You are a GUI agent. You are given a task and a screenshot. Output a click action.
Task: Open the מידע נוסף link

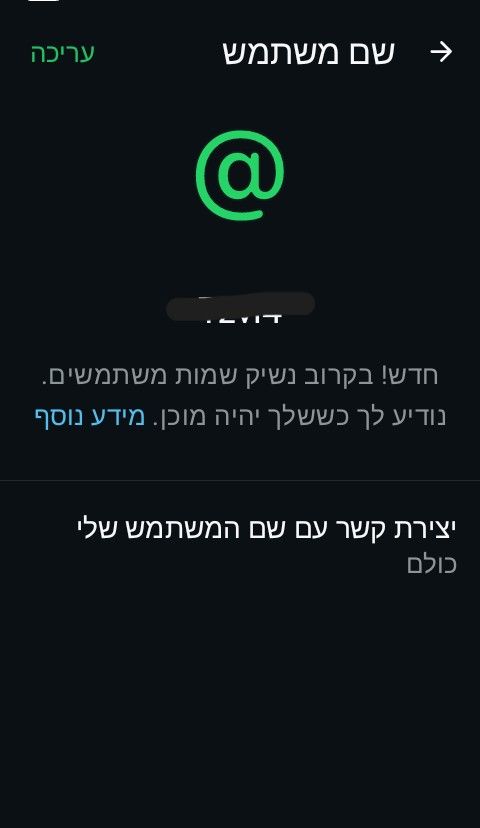pos(89,416)
